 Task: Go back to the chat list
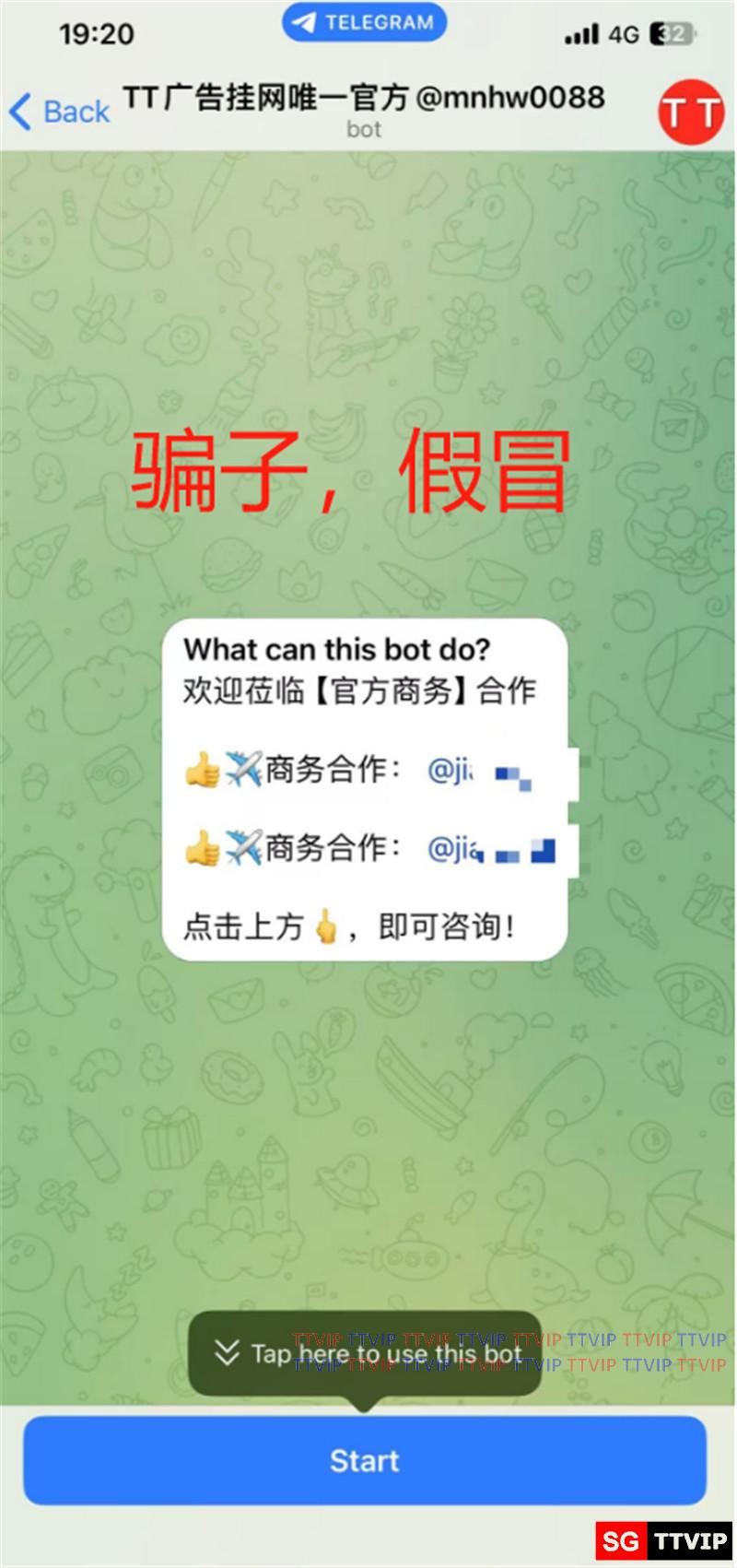click(x=60, y=112)
